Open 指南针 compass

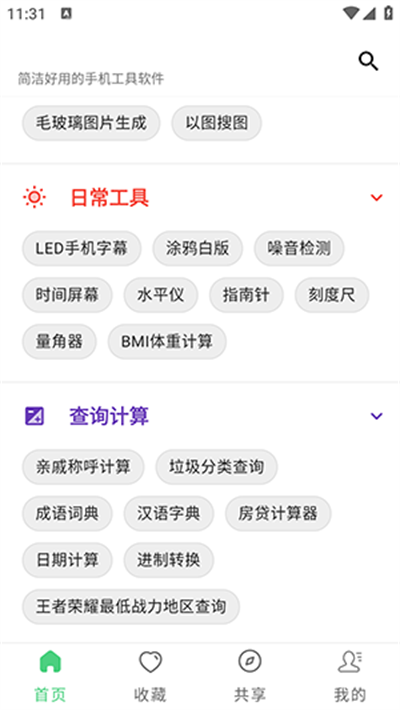click(x=246, y=295)
